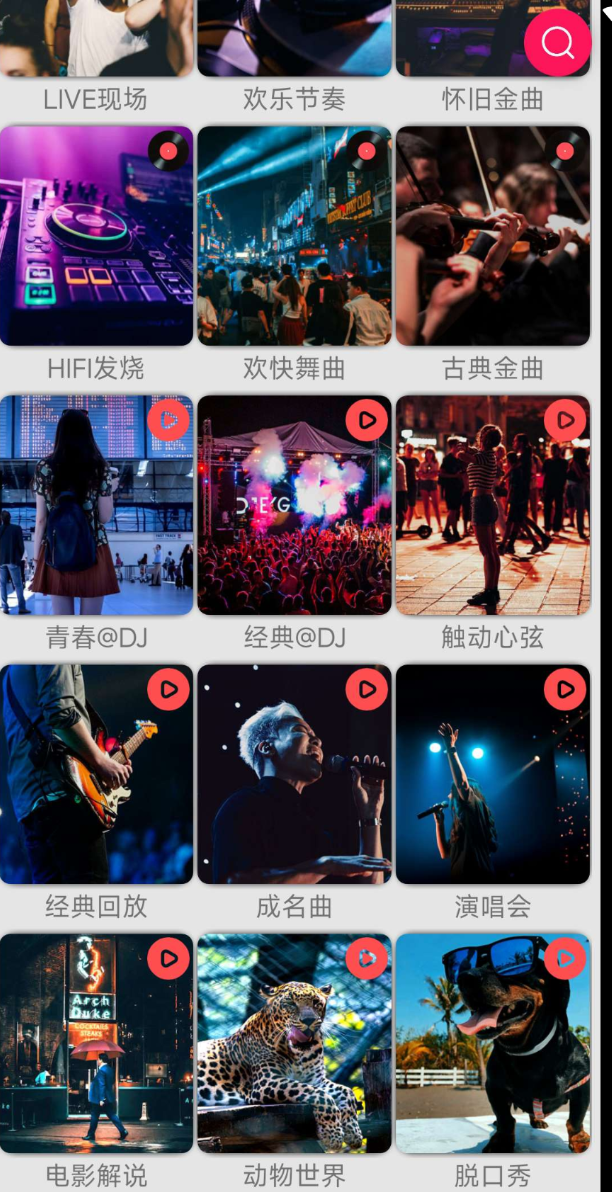Image resolution: width=612 pixels, height=1192 pixels.
Task: View the 成名曲 collection
Action: tap(294, 774)
